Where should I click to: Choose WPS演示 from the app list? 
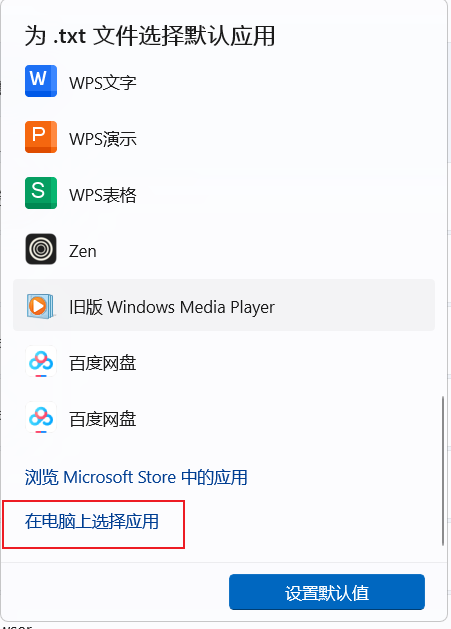tap(223, 138)
